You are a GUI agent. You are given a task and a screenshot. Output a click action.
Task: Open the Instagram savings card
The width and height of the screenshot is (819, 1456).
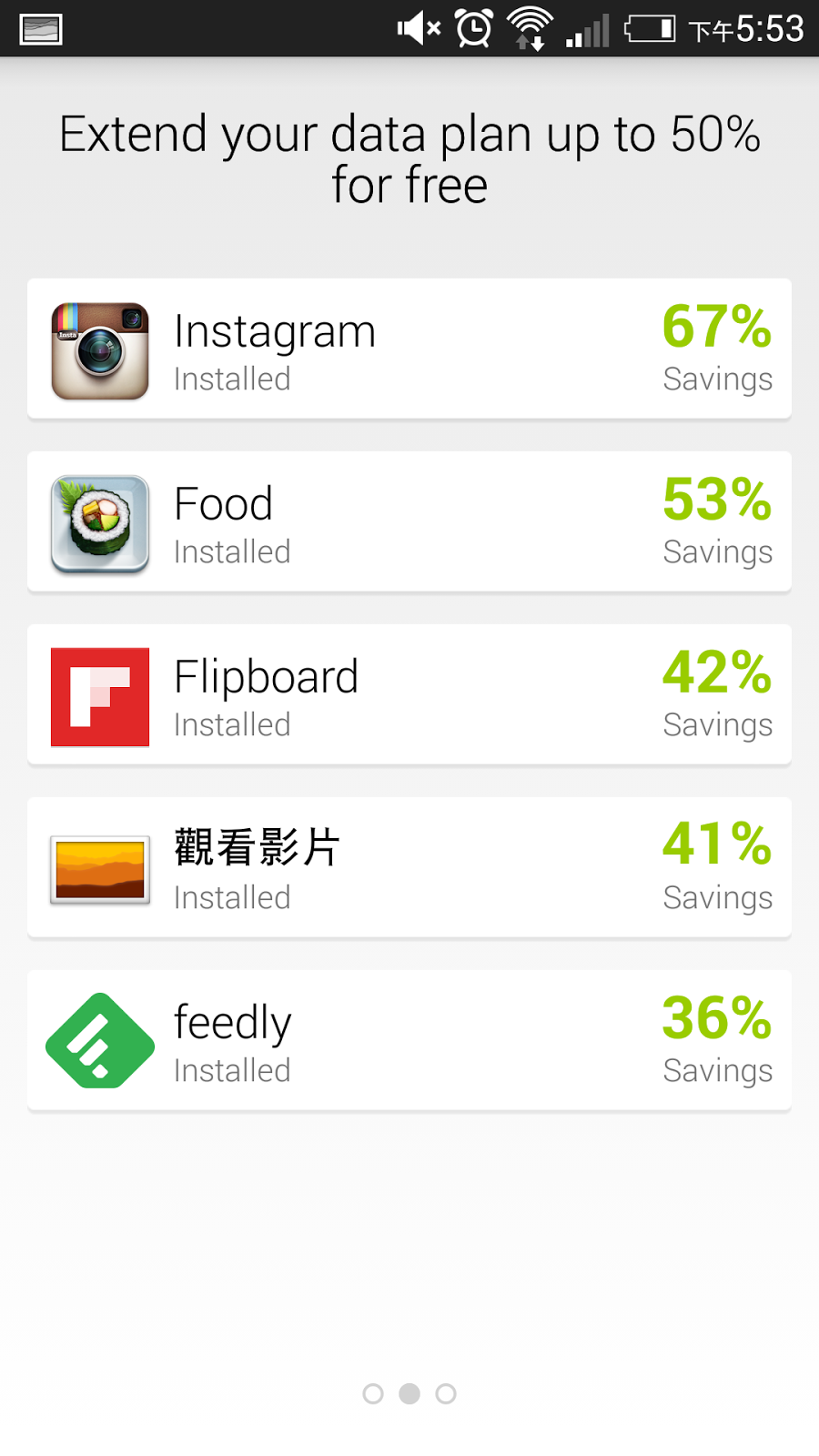pyautogui.click(x=409, y=349)
